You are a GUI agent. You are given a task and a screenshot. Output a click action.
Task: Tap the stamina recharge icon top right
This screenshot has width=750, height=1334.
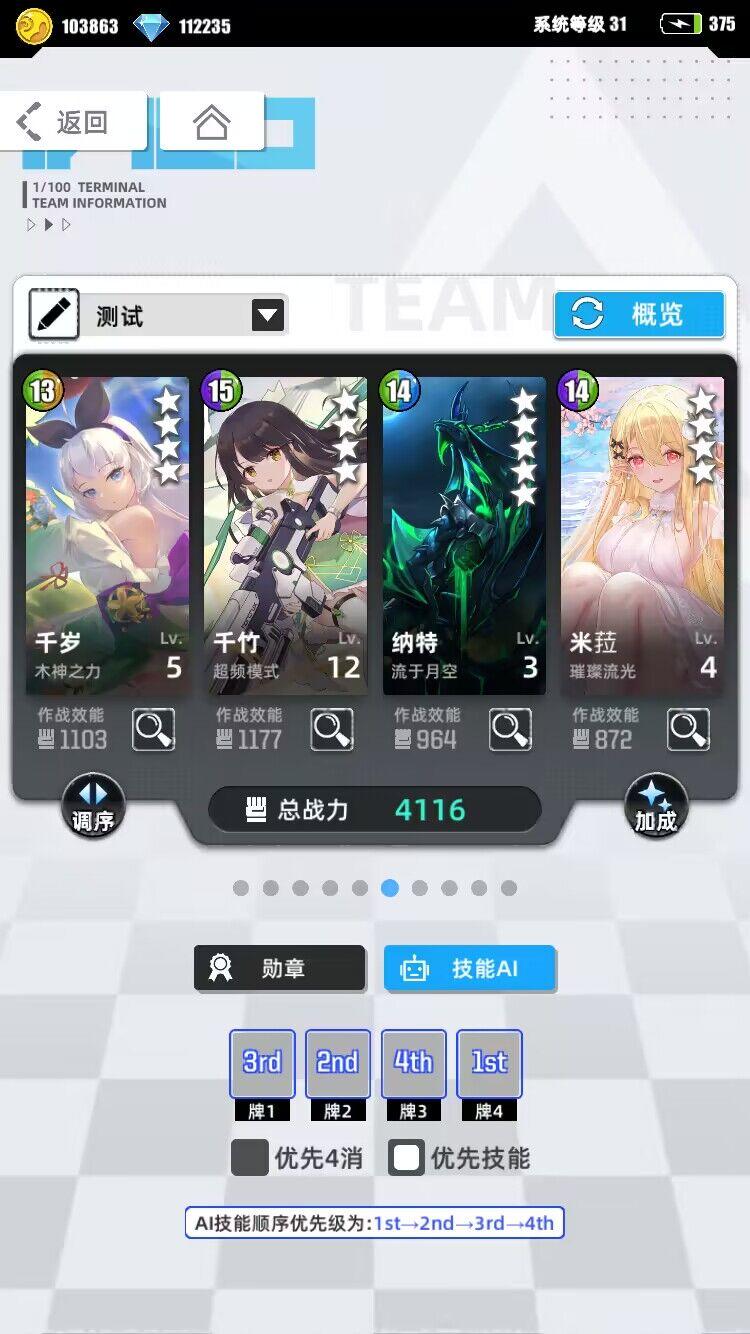pos(682,22)
